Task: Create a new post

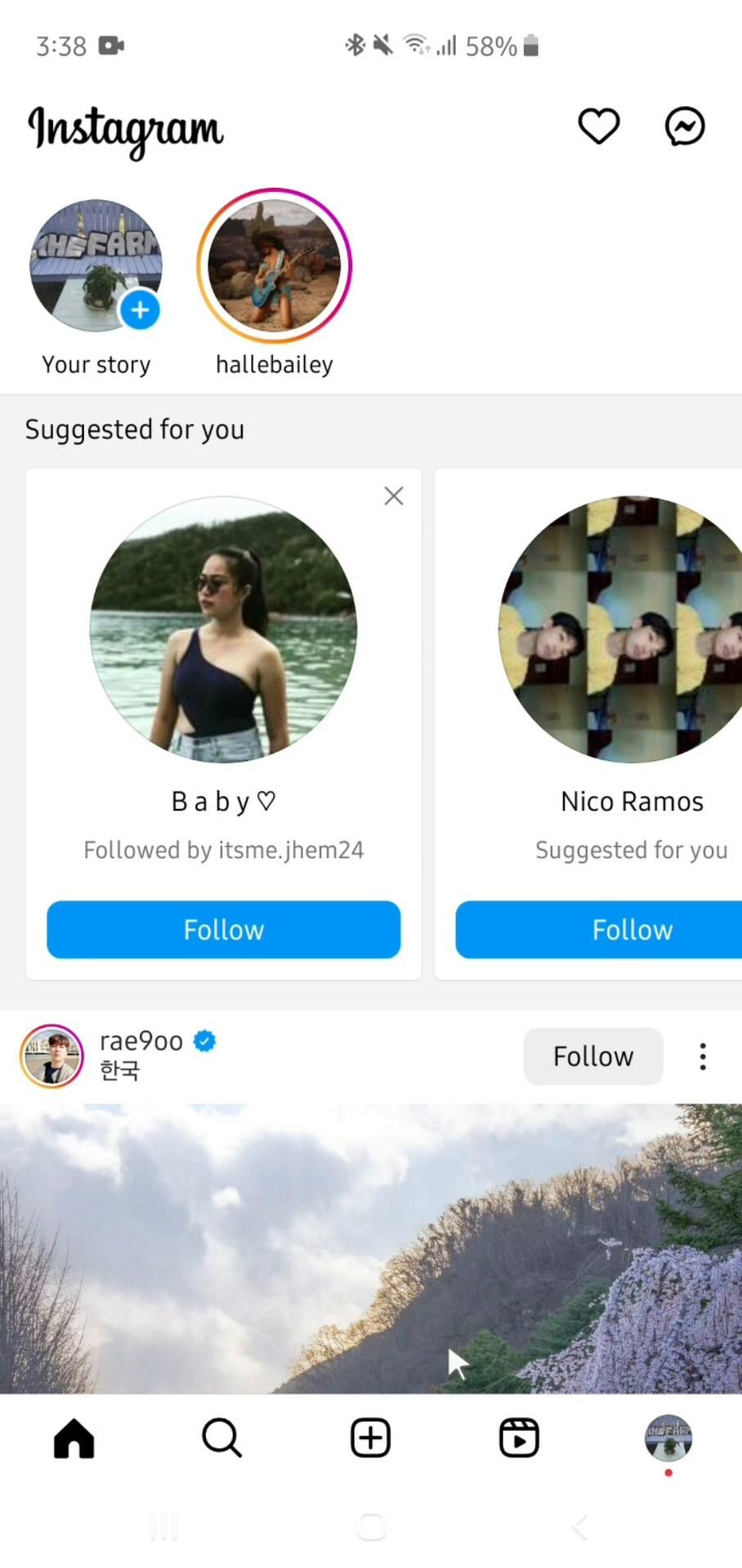Action: click(x=370, y=1438)
